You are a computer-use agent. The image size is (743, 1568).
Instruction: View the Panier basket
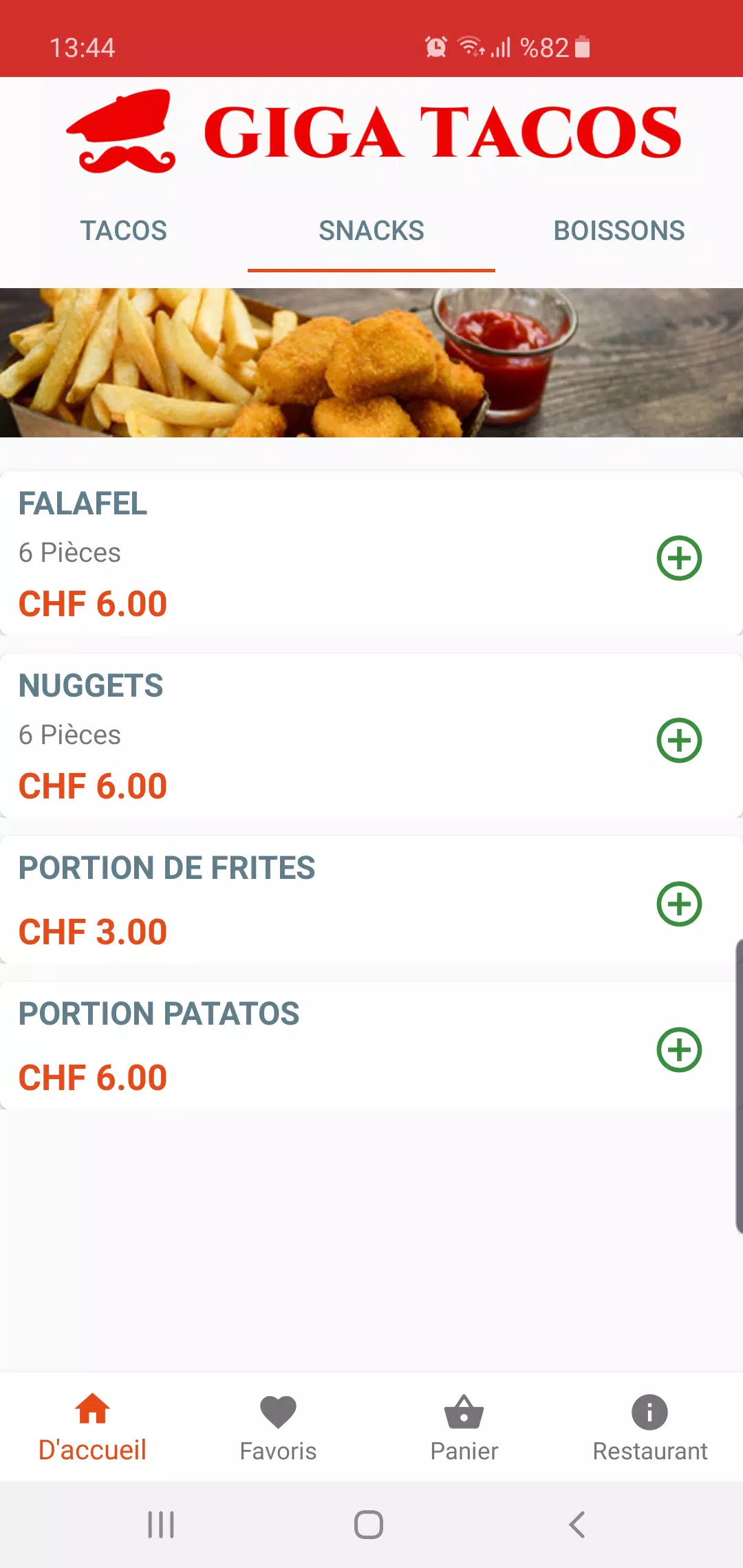(464, 1428)
